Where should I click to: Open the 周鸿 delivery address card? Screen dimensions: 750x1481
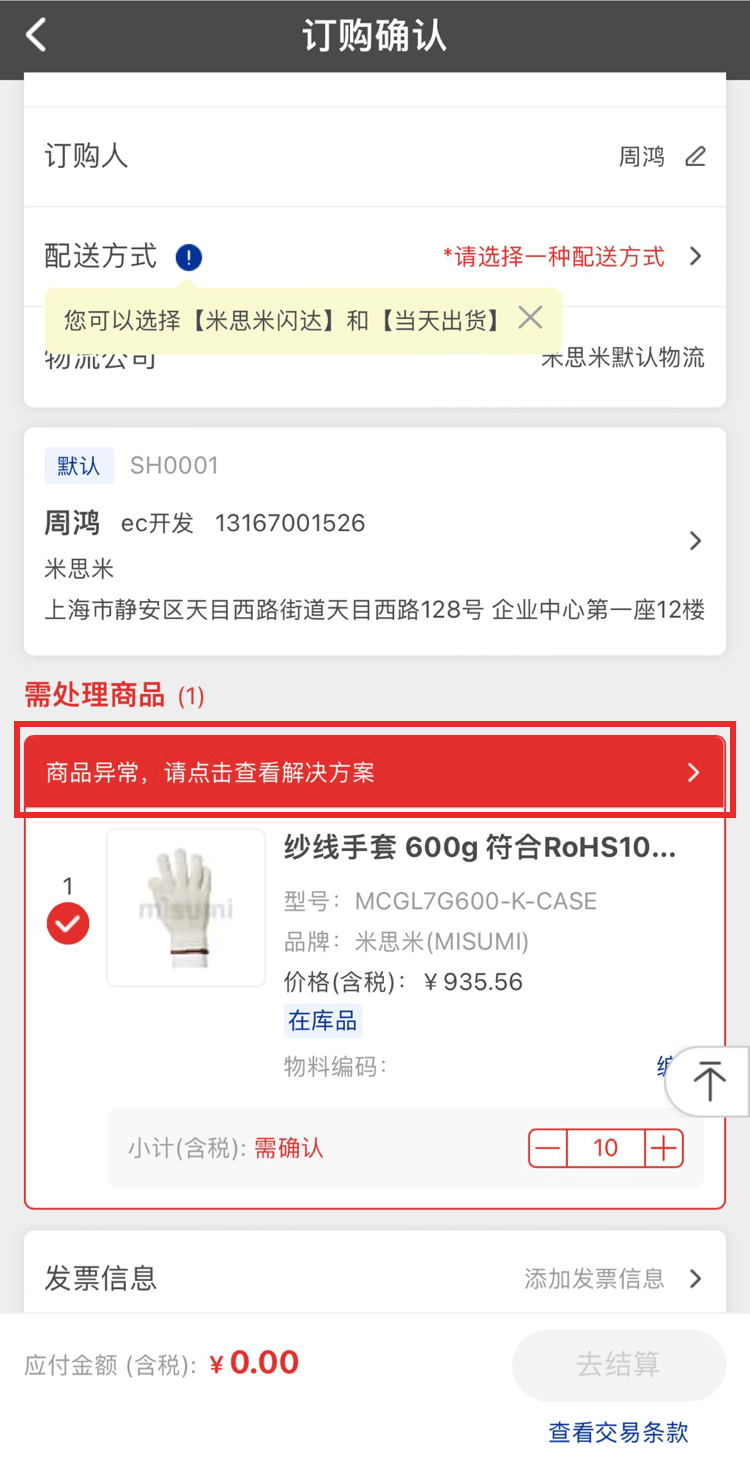coord(374,541)
